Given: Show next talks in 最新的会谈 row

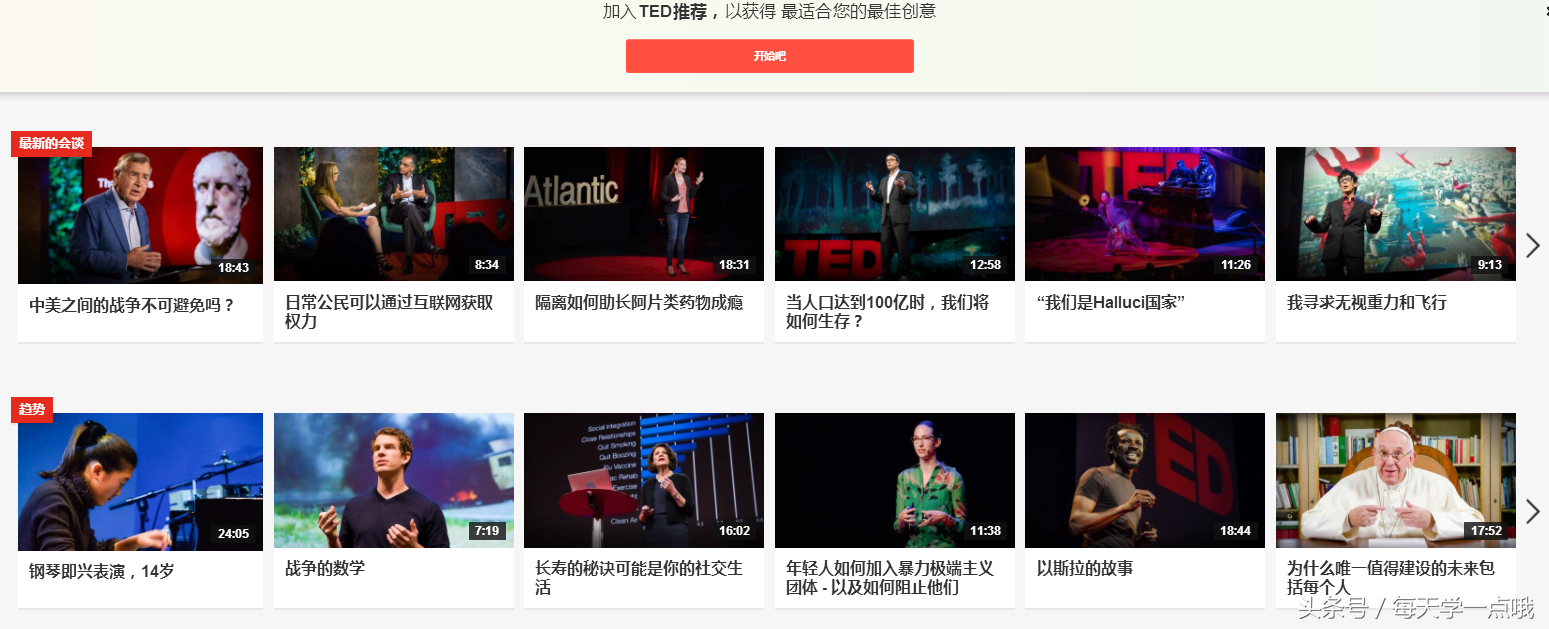Looking at the screenshot, I should click(1532, 245).
